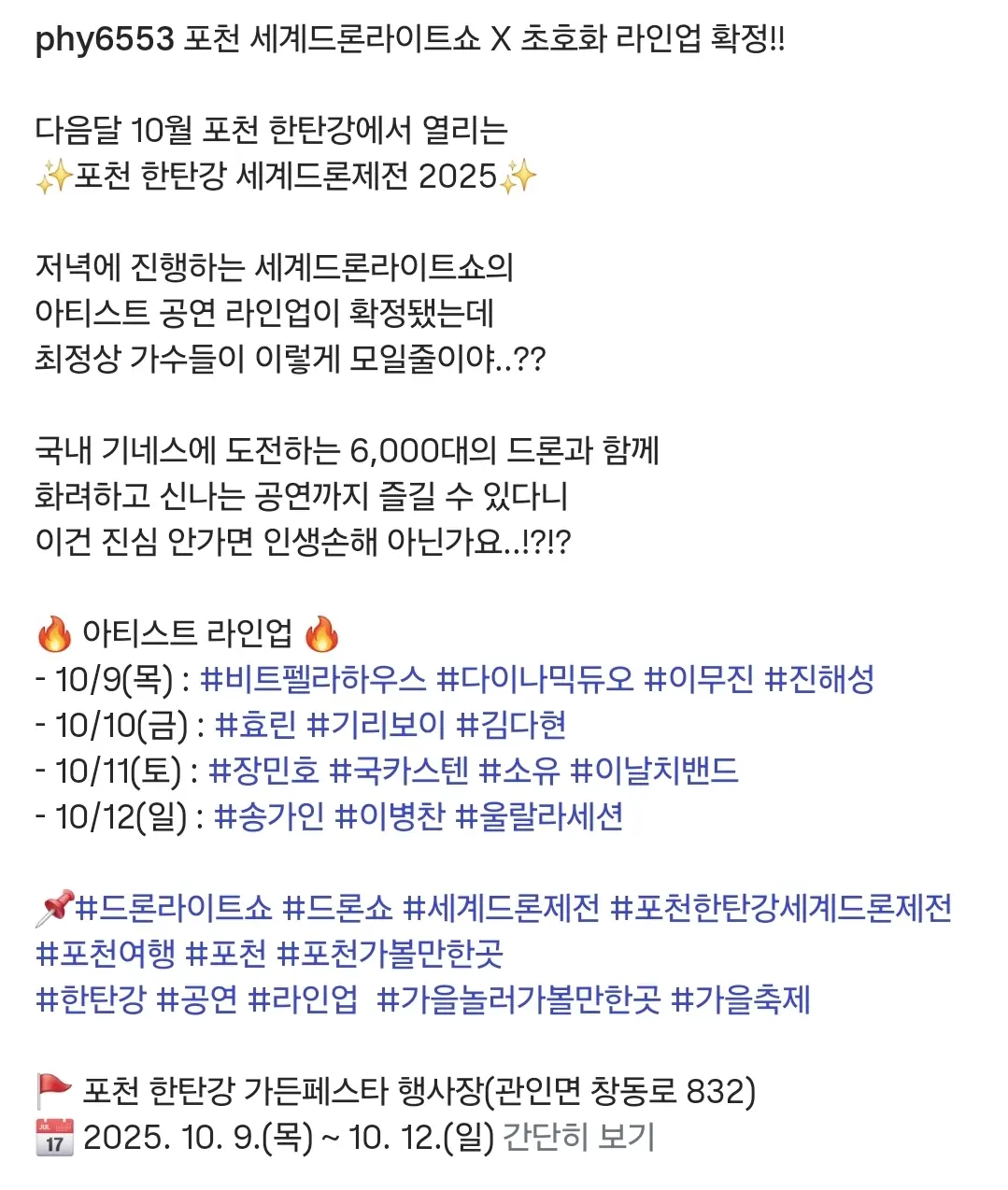This screenshot has width=1008, height=1190.
Task: Open hashtag #가을축제
Action: 741,1000
